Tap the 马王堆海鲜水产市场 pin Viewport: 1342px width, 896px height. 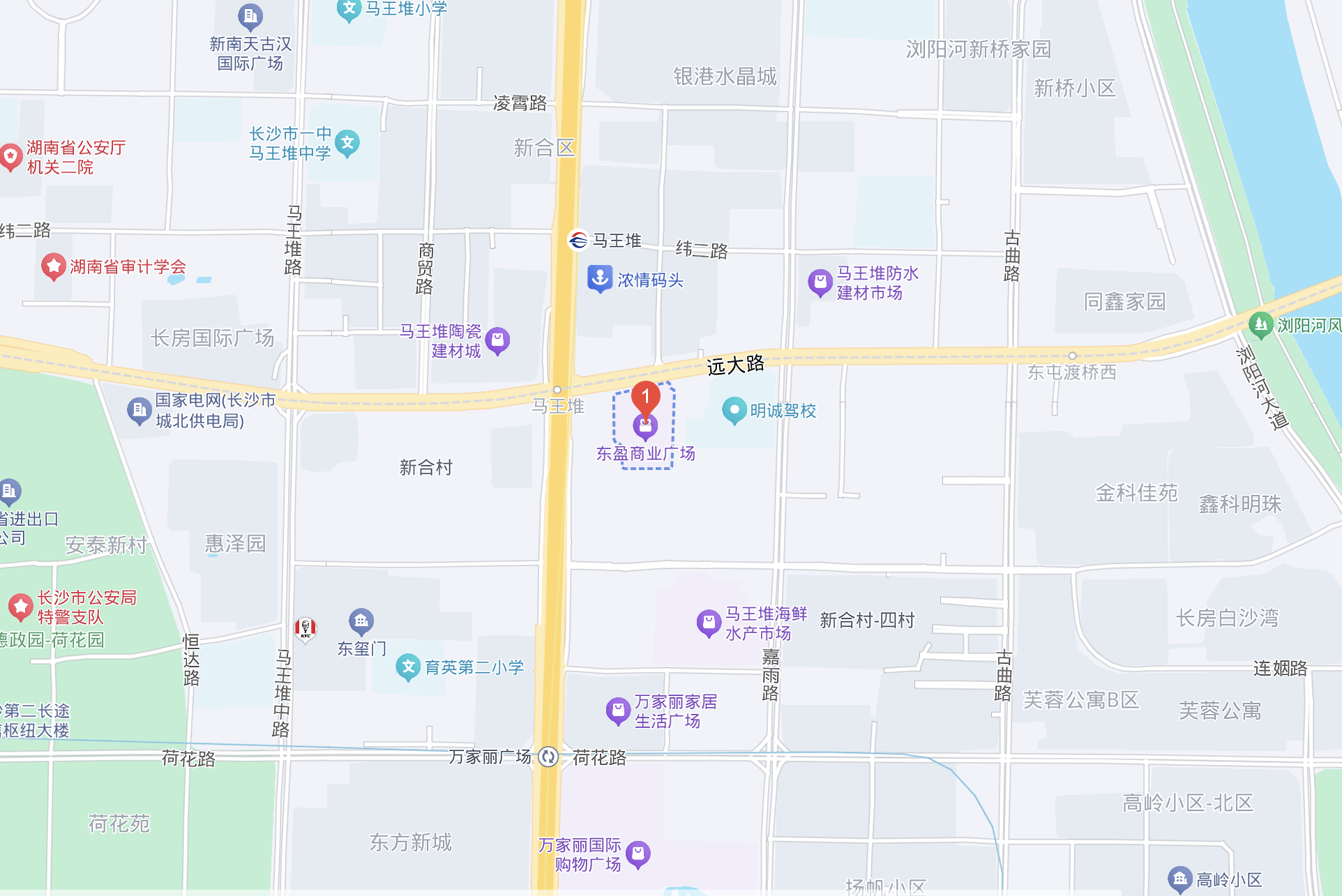click(708, 623)
